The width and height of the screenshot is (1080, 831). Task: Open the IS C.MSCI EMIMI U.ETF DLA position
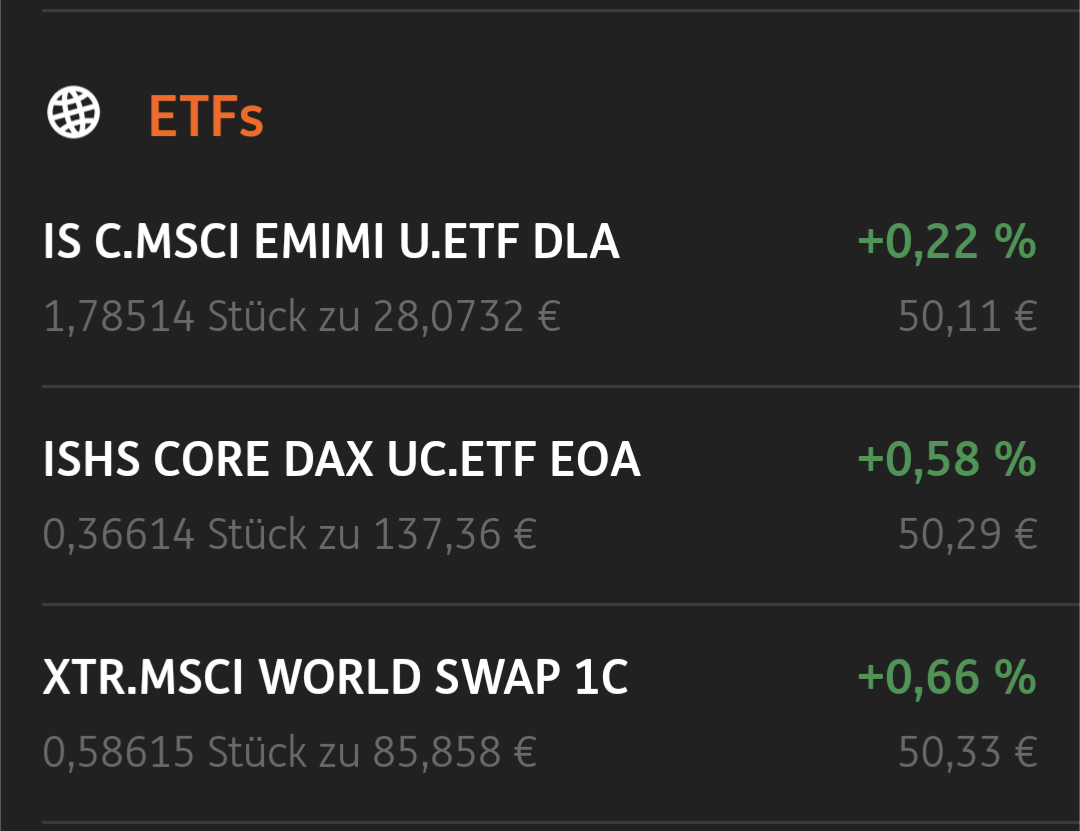[x=332, y=243]
